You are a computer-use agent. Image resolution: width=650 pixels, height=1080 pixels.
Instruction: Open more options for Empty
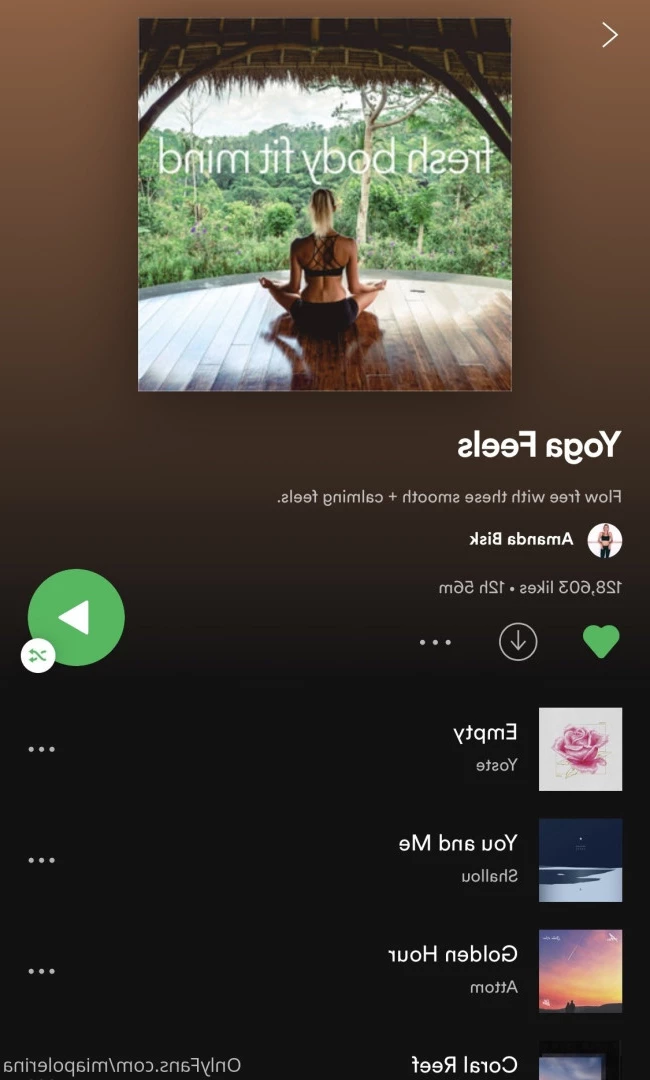click(41, 749)
